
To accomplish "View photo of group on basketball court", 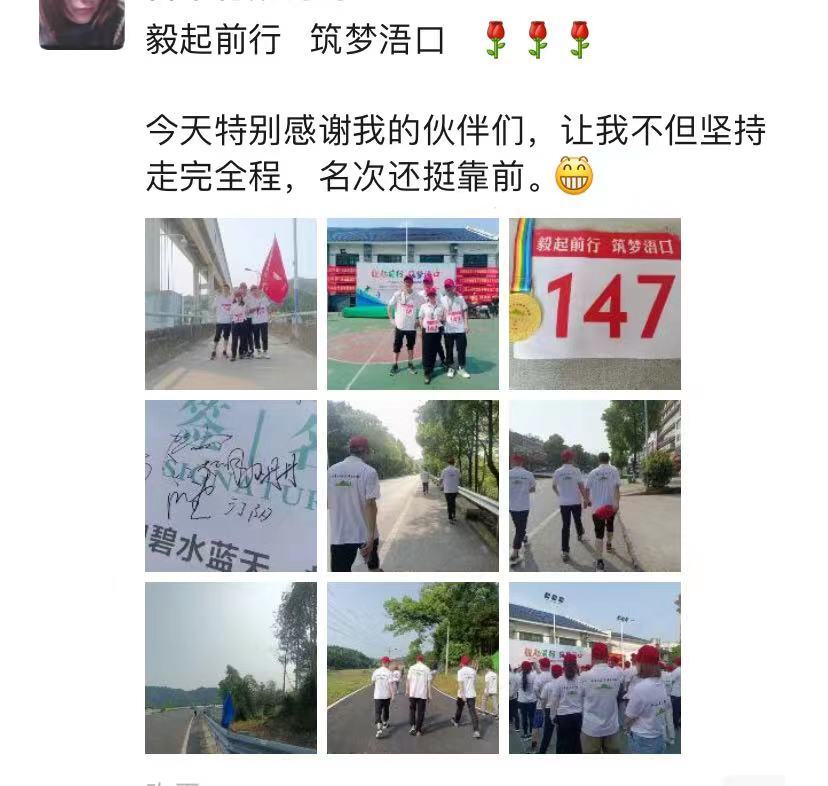I will 412,304.
